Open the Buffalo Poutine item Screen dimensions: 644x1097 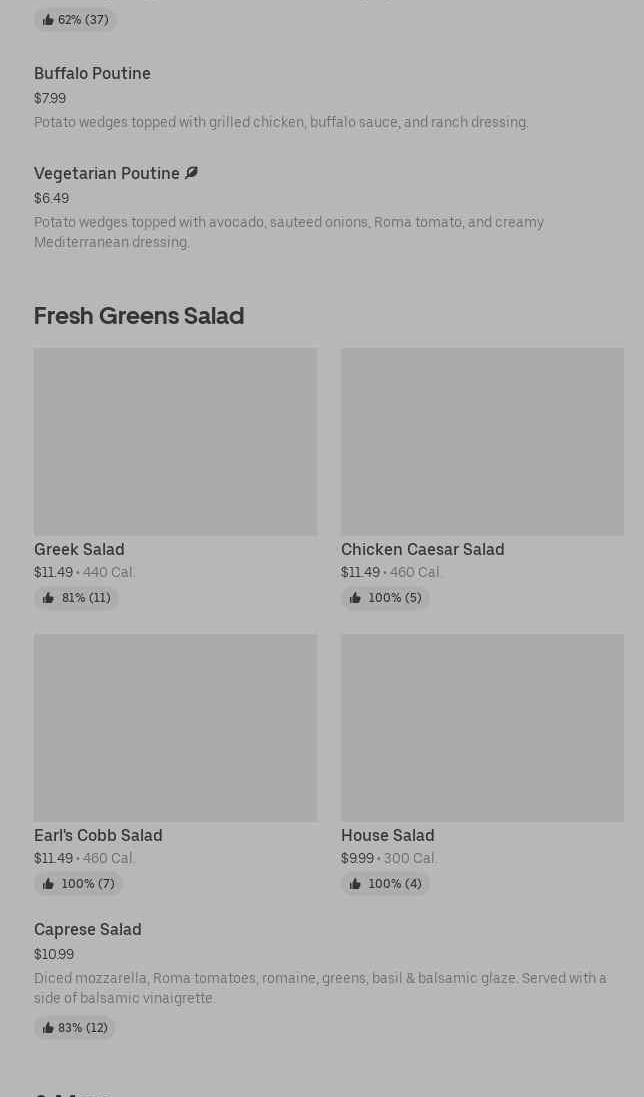92,74
